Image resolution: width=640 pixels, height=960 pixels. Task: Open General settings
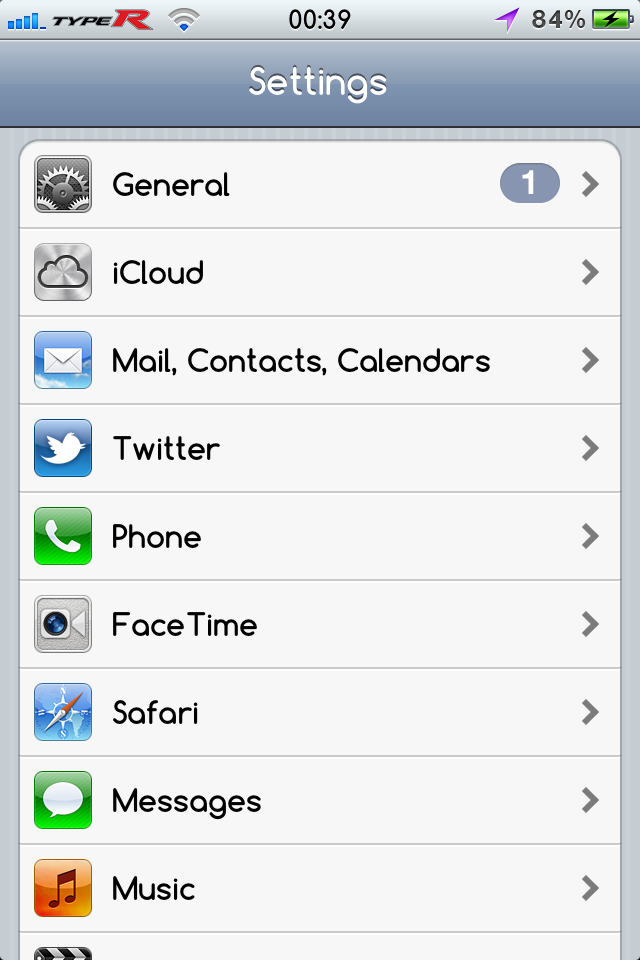point(320,184)
